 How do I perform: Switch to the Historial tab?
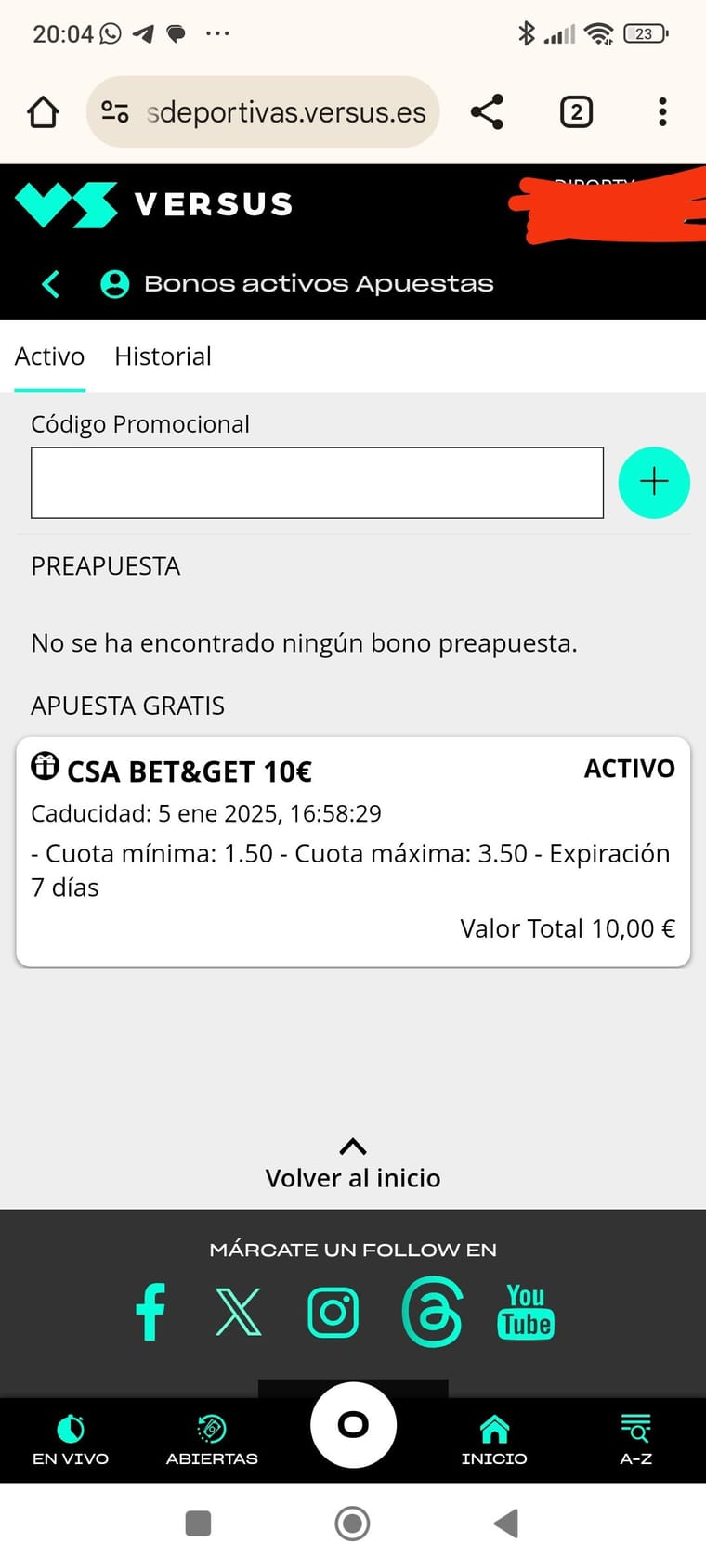click(x=163, y=356)
